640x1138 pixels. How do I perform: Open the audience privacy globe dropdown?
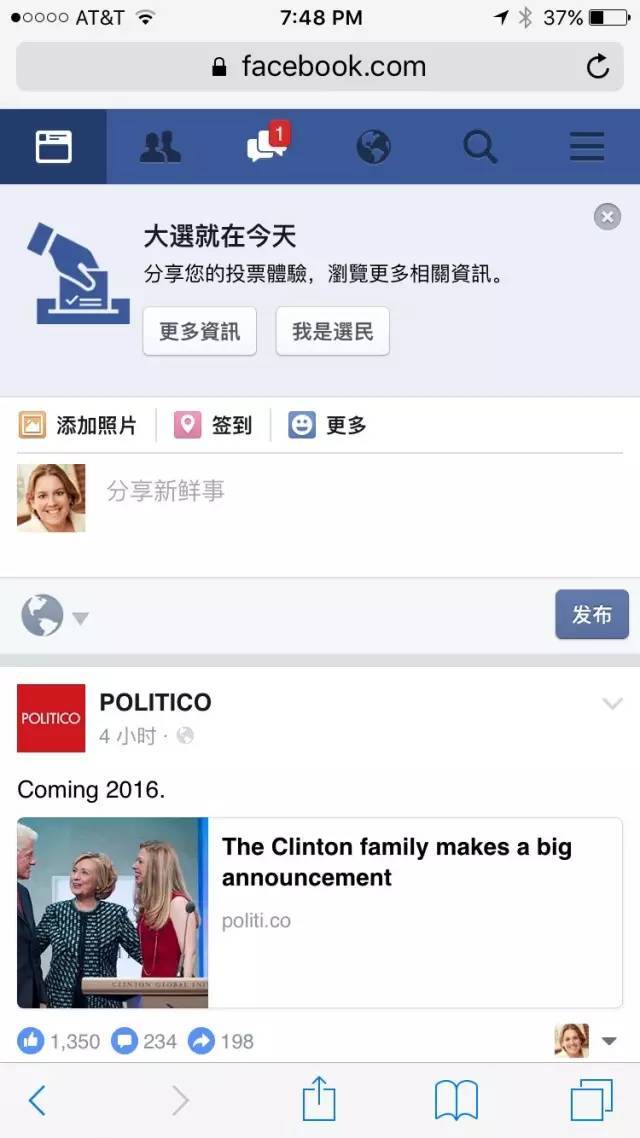point(55,616)
